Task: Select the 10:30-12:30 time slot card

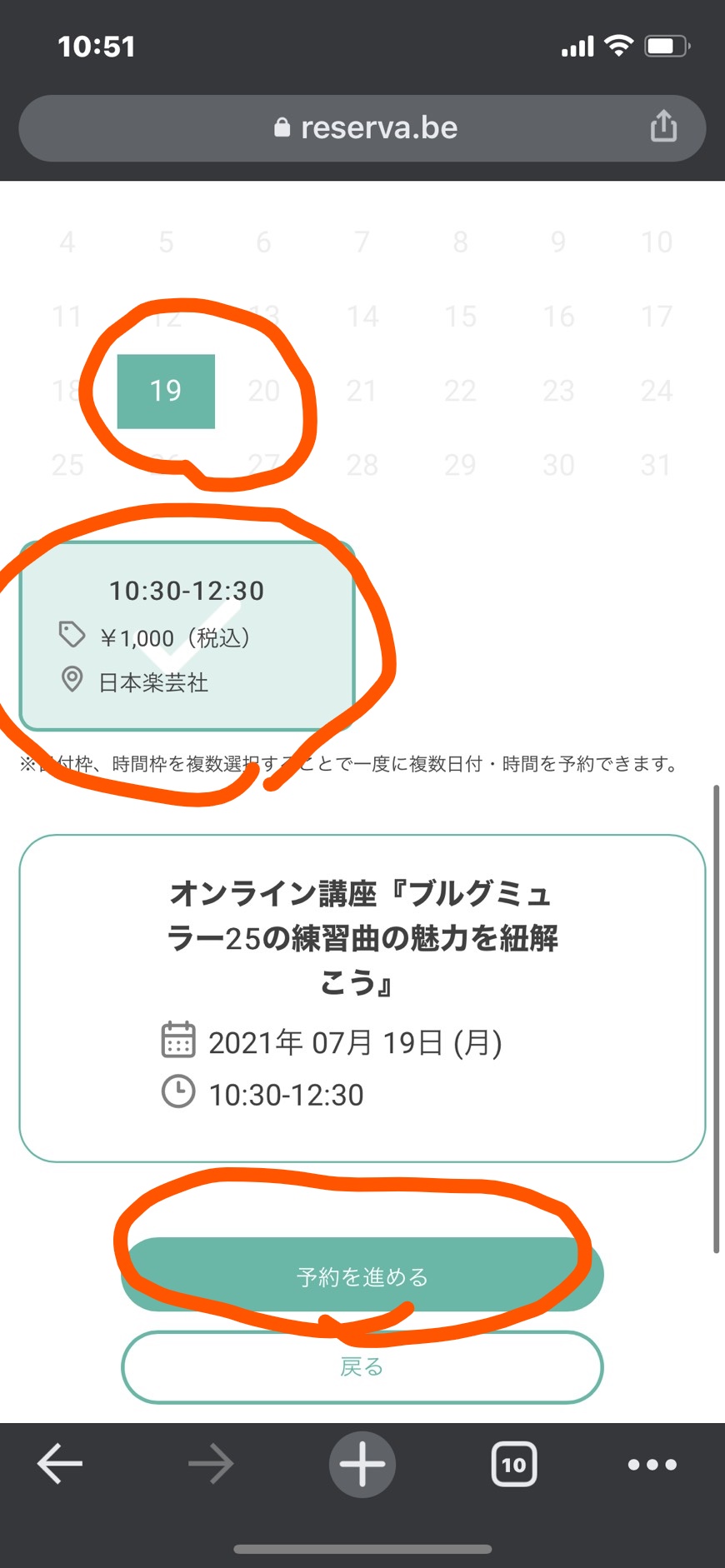Action: point(187,636)
